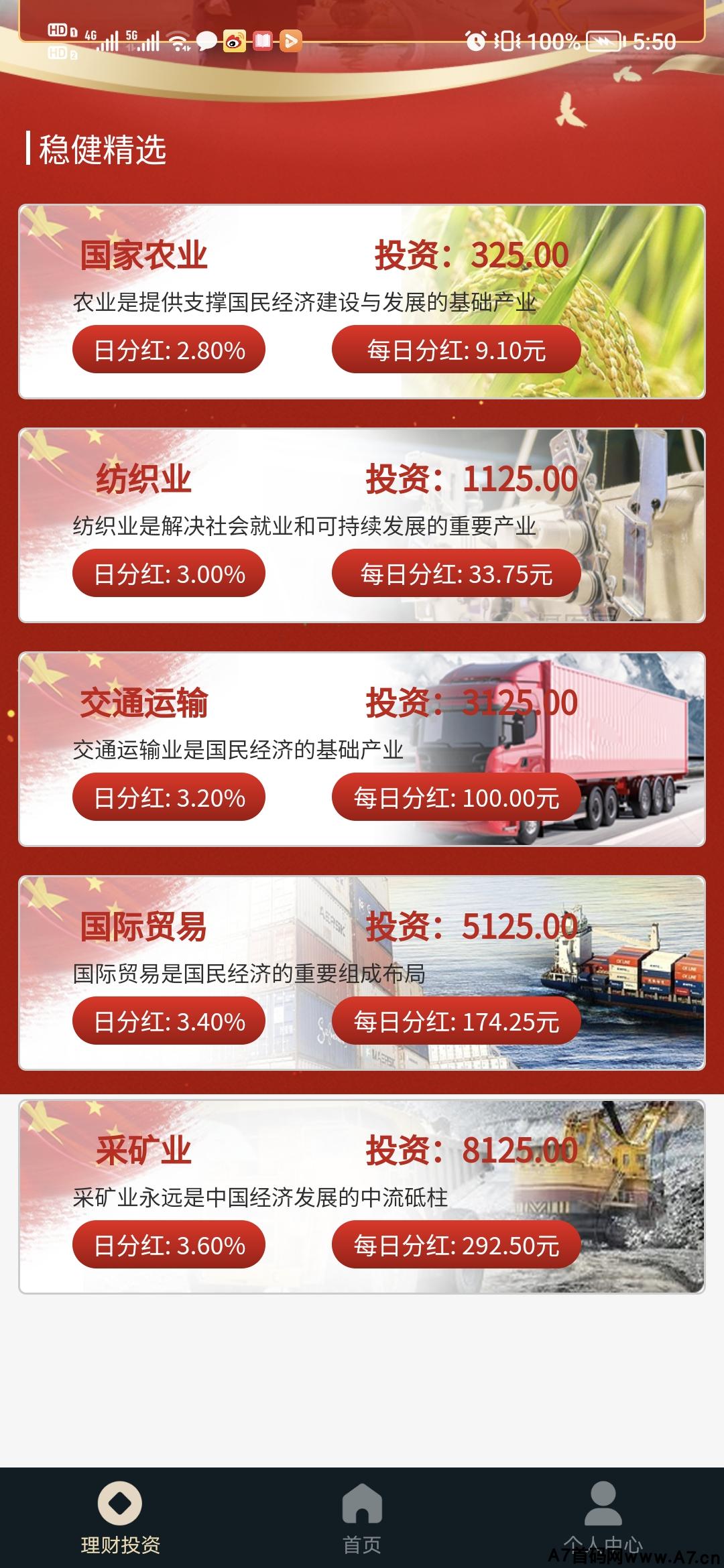Image resolution: width=724 pixels, height=1568 pixels.
Task: Open the 国际贸易 investment product
Action: click(x=362, y=973)
